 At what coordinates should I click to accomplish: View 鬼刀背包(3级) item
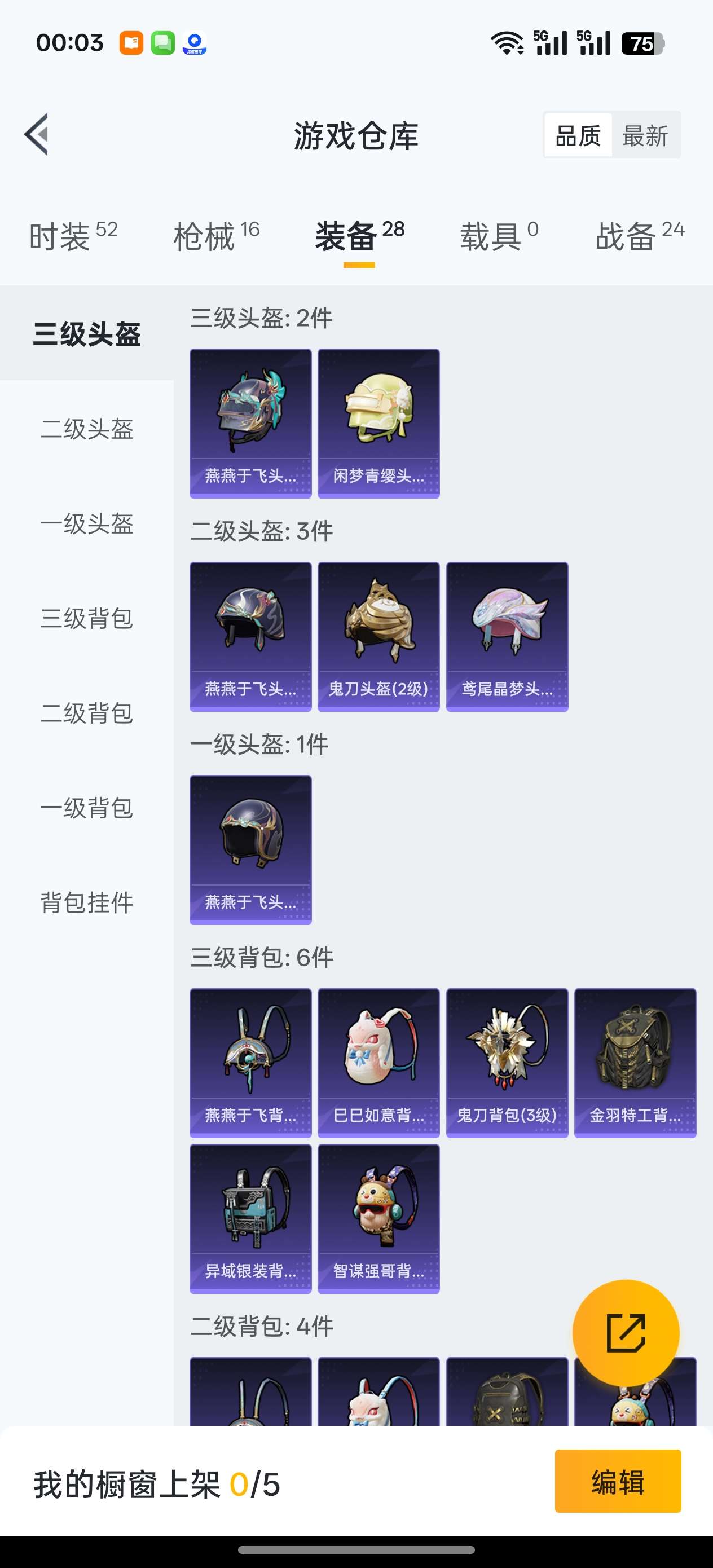pyautogui.click(x=507, y=1063)
